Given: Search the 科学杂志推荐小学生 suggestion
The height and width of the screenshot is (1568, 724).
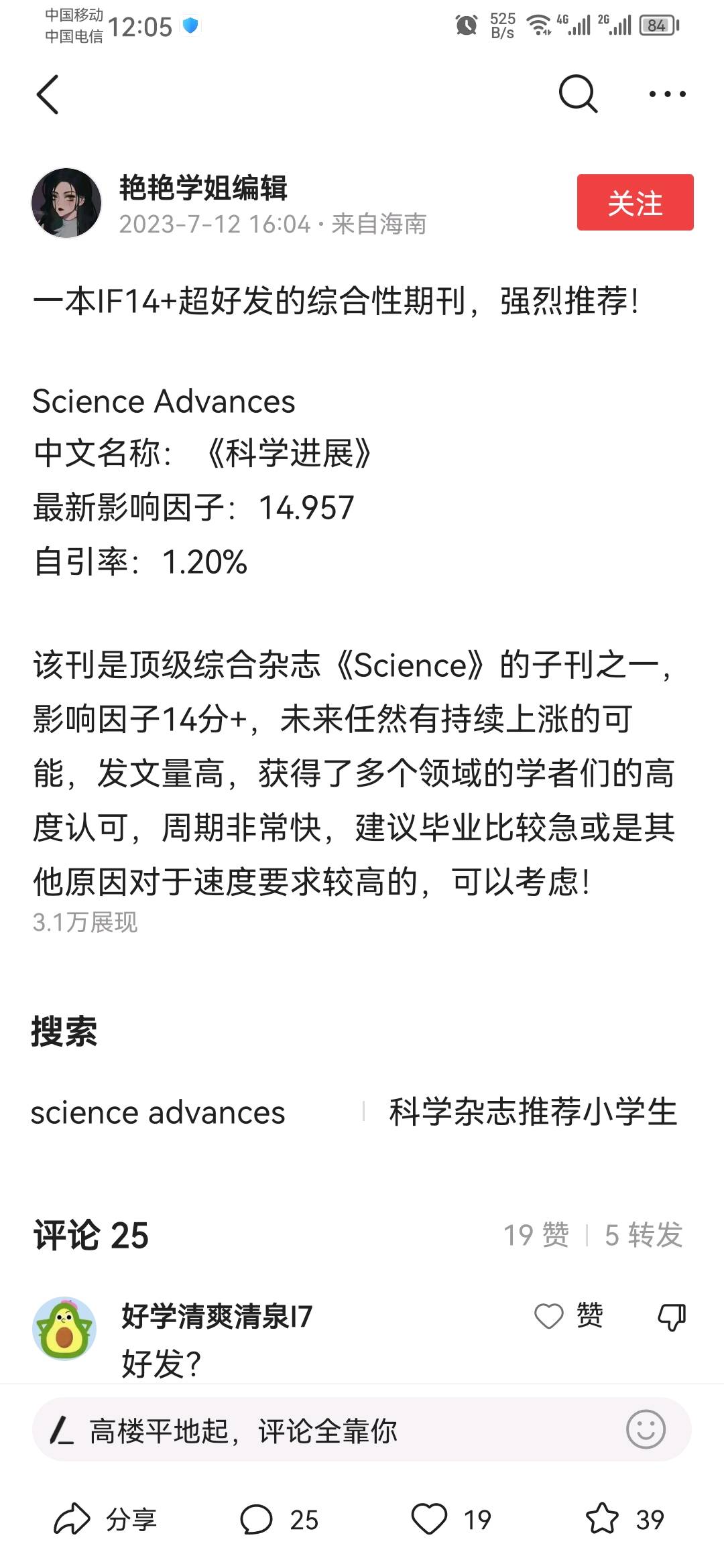Looking at the screenshot, I should [x=532, y=1113].
